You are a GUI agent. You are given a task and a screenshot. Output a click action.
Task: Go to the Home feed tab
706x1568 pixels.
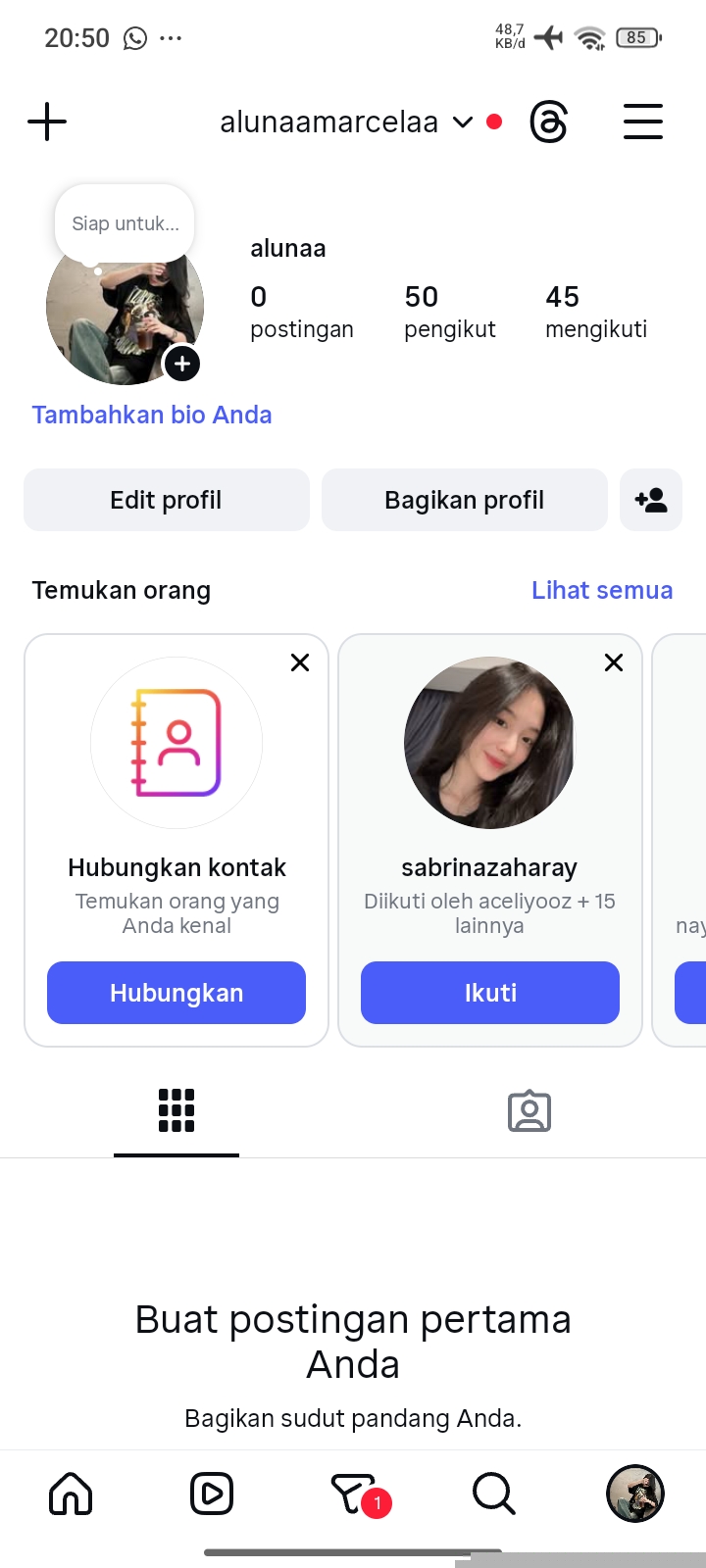71,1494
